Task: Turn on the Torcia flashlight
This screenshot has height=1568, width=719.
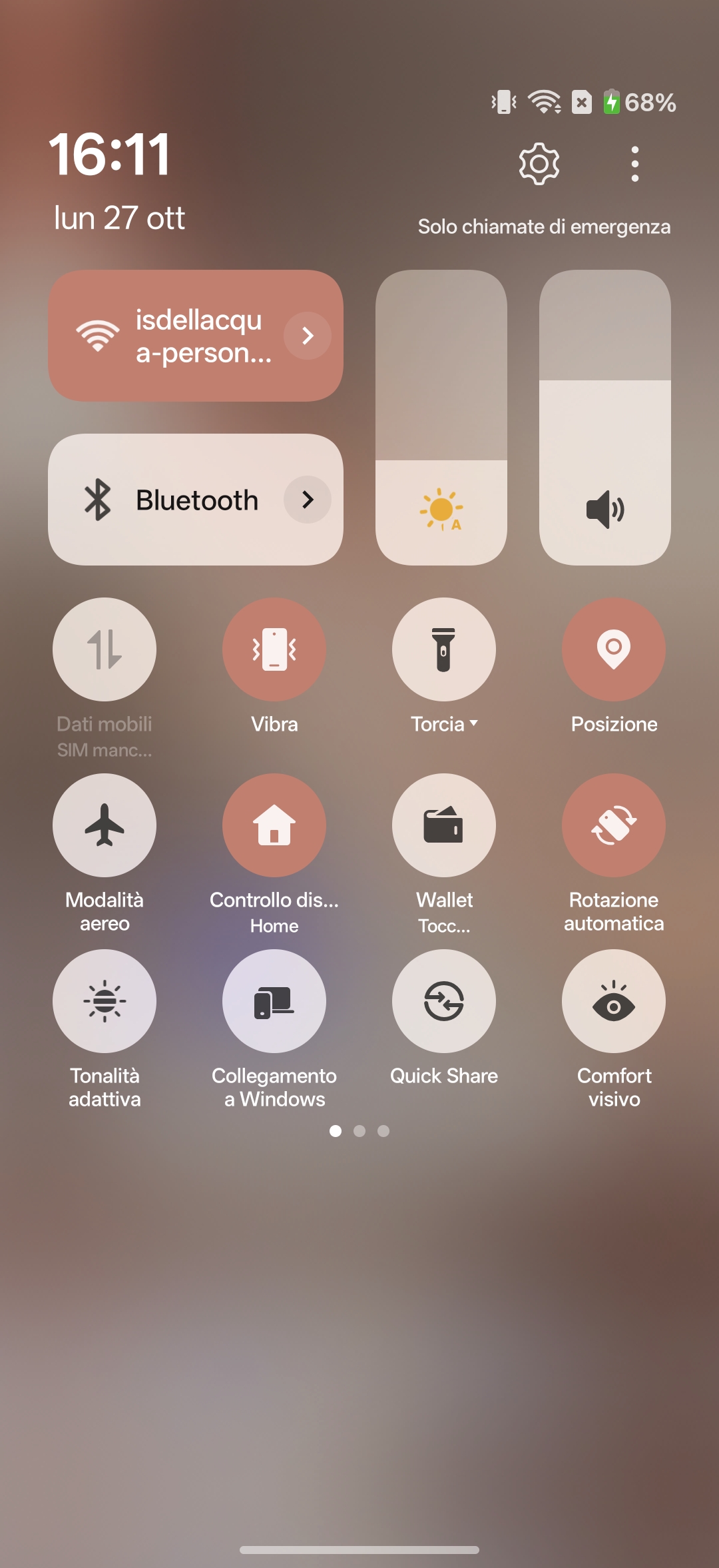Action: coord(444,649)
